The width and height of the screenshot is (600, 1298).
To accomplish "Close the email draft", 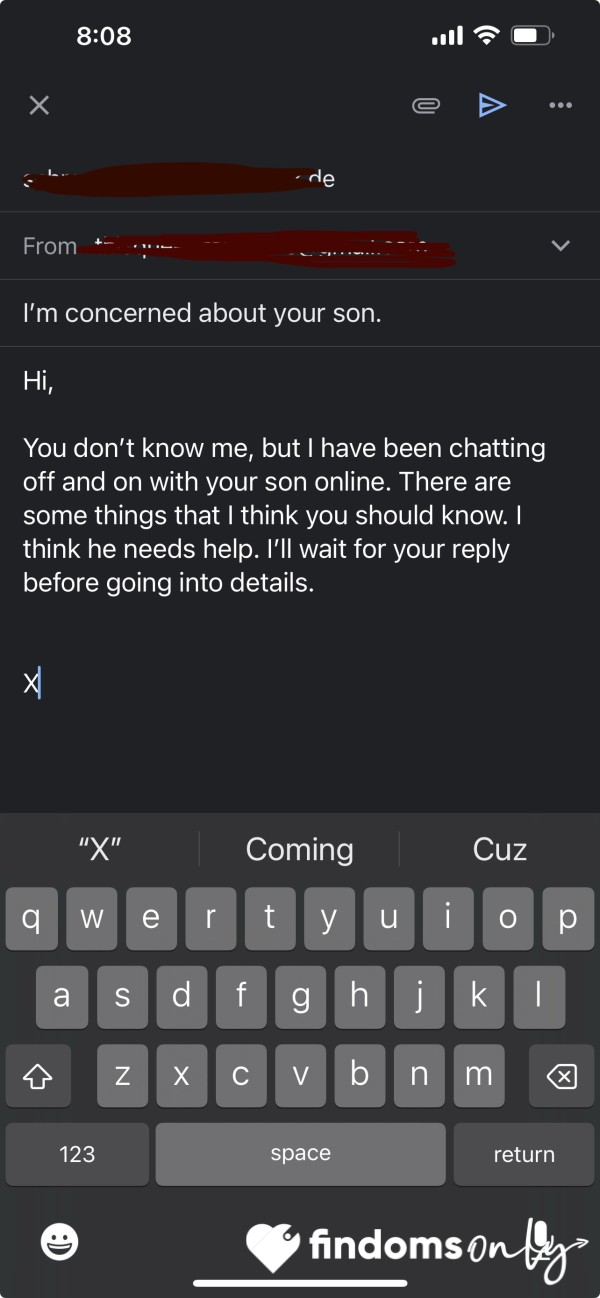I will (39, 105).
